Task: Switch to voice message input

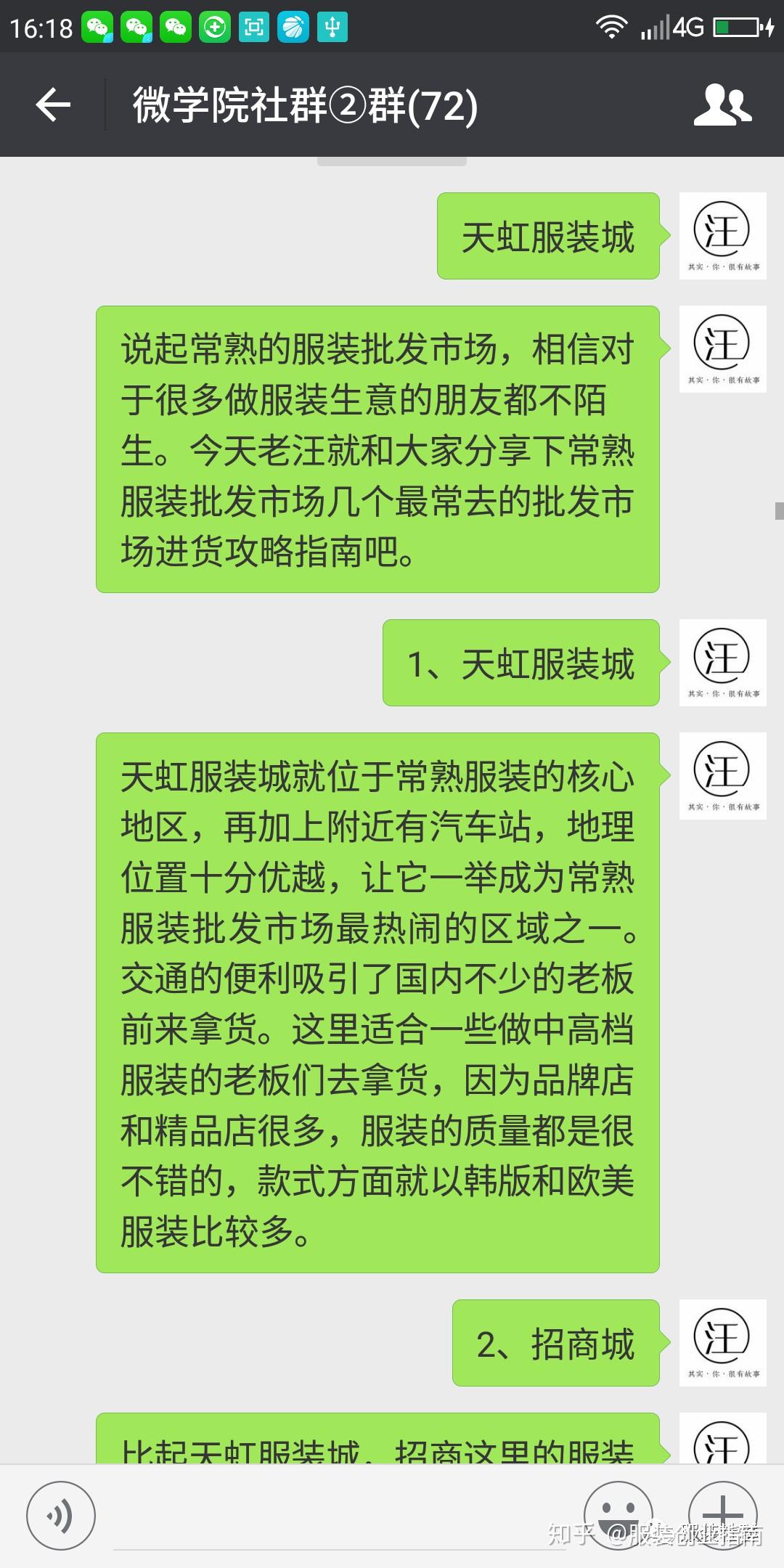Action: click(x=61, y=1516)
